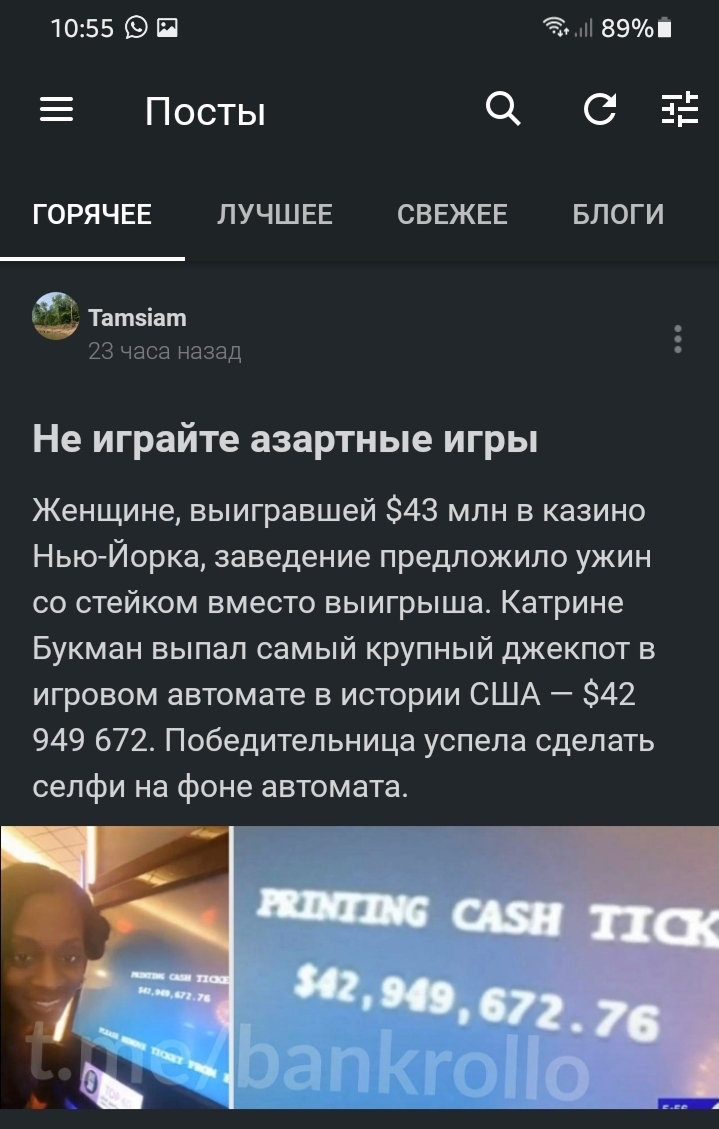Screen dimensions: 719x1129
Task: Open feed filter settings
Action: click(x=680, y=109)
